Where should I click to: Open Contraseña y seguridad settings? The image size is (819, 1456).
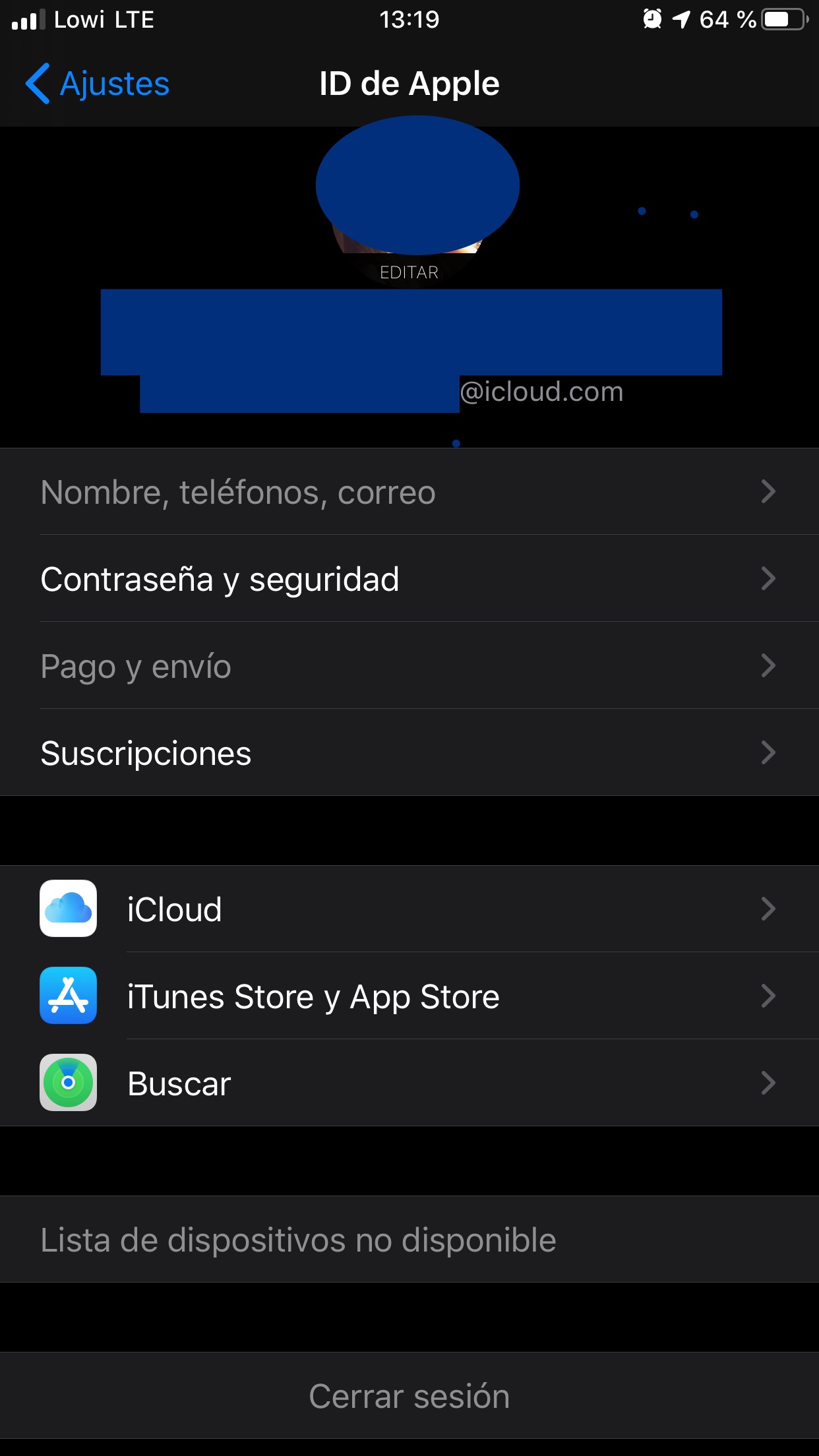[x=409, y=579]
